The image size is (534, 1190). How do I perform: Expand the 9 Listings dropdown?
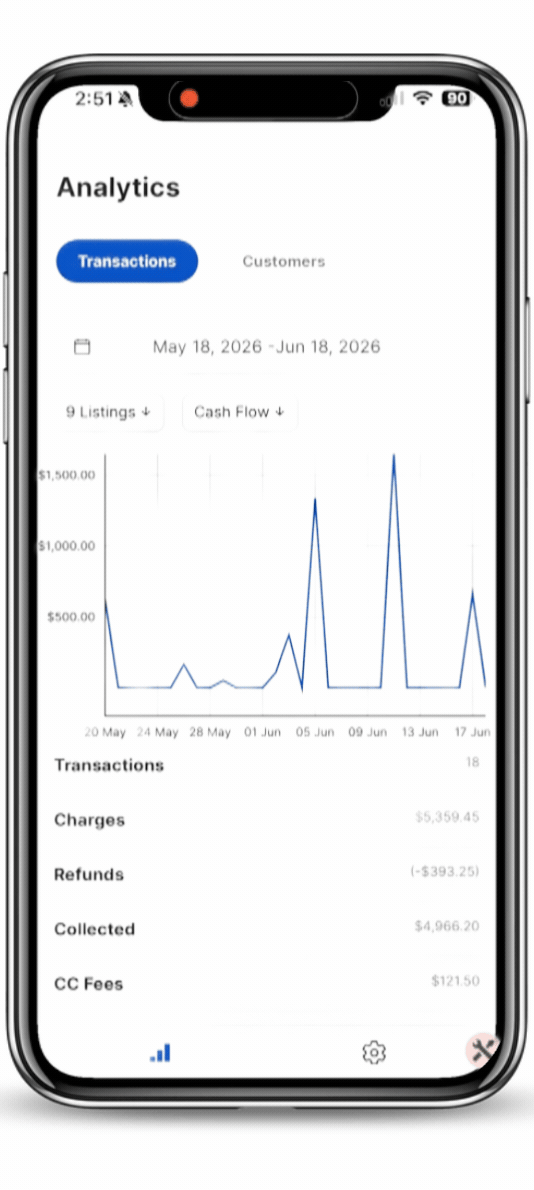(x=108, y=412)
